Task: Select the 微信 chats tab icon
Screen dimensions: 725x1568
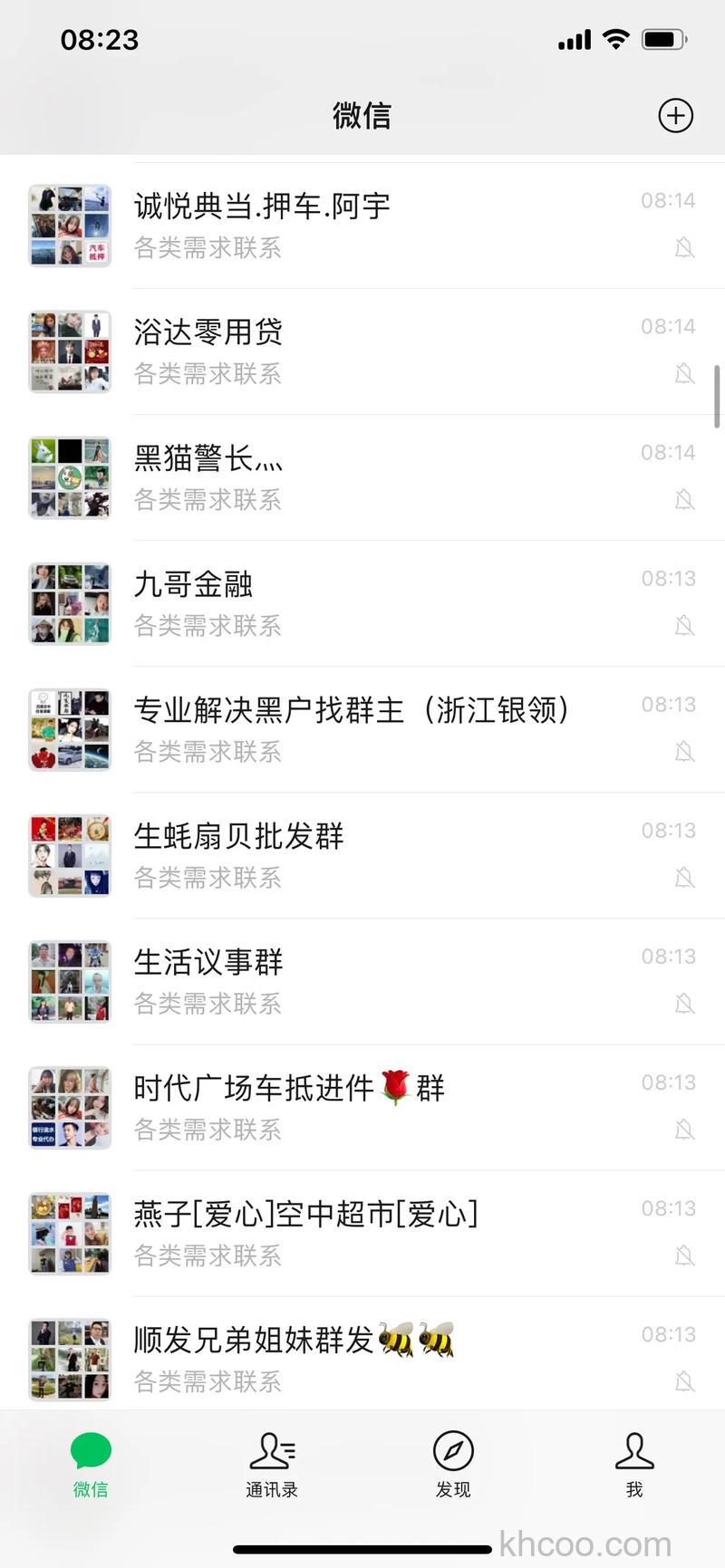Action: pyautogui.click(x=90, y=1452)
